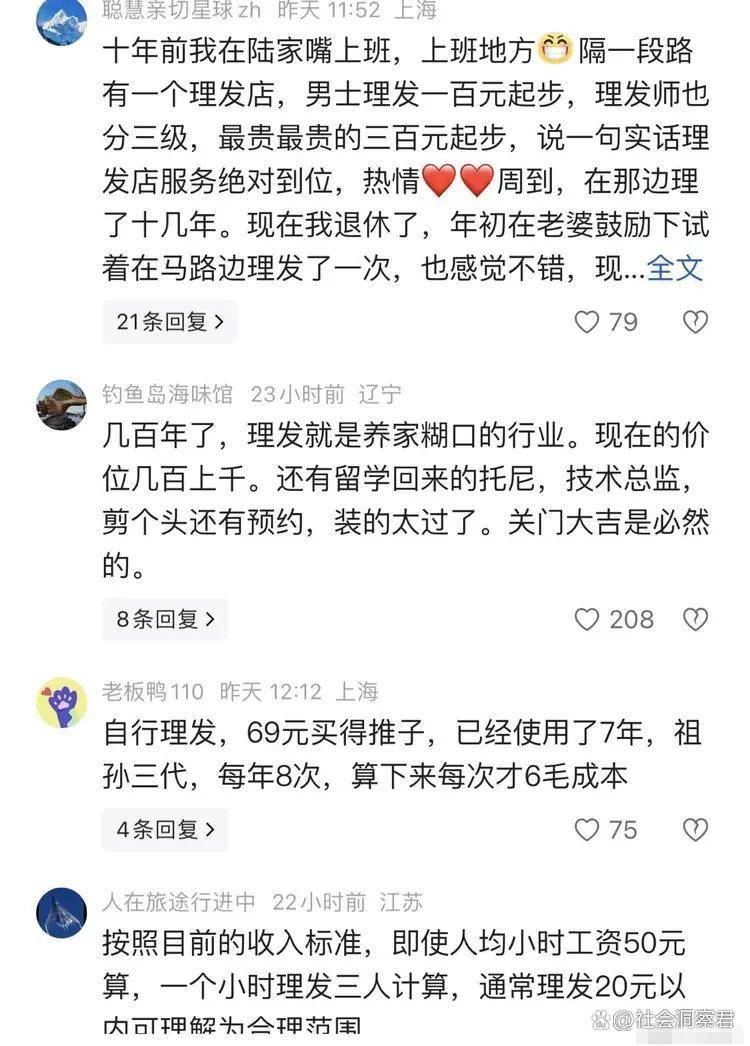Open 老板鸭110's paw avatar

pos(61,702)
